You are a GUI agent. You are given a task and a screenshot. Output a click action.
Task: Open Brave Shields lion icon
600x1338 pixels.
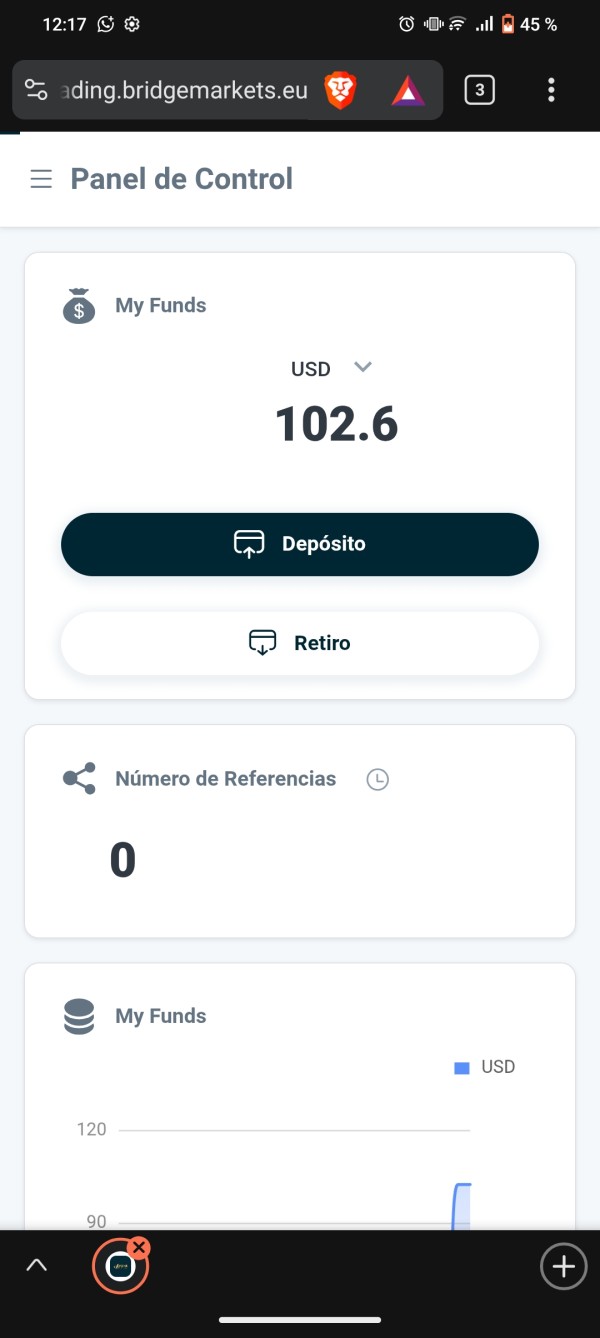340,91
